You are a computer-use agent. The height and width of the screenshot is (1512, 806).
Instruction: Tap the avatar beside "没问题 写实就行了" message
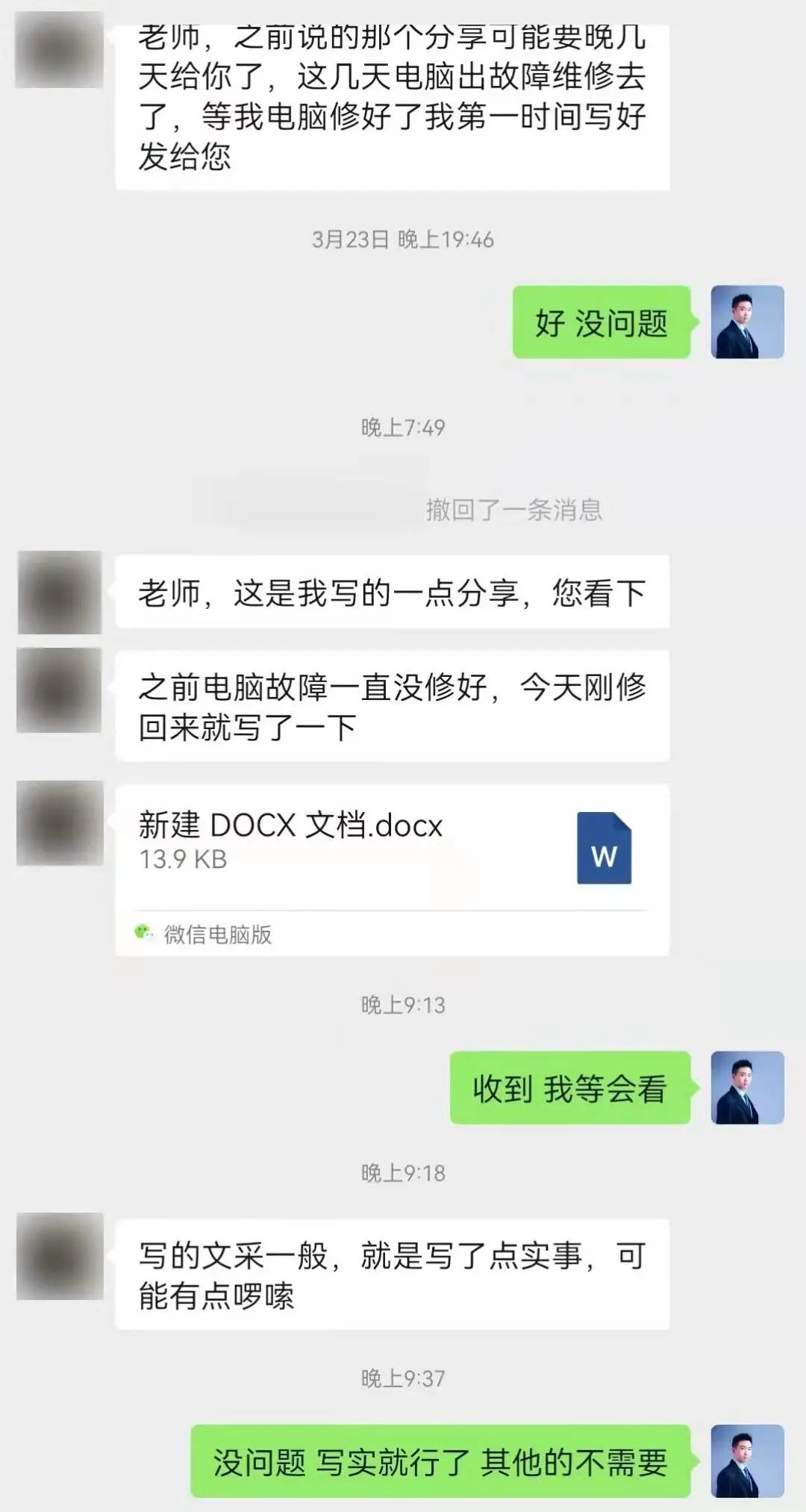pyautogui.click(x=747, y=1461)
